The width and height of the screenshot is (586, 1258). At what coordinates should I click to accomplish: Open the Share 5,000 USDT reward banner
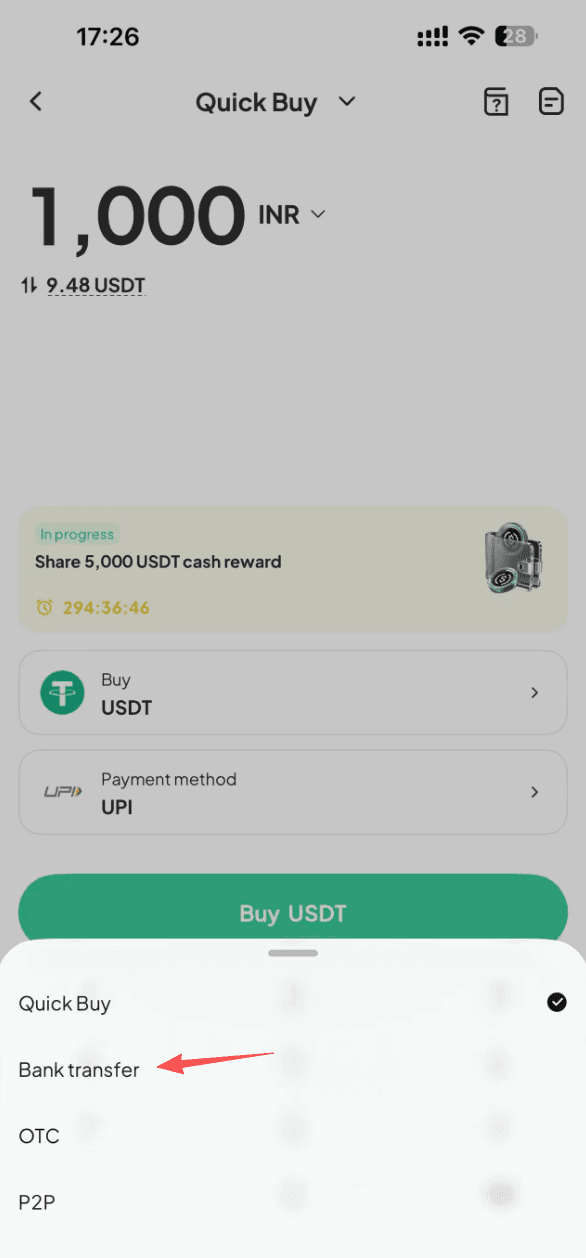point(293,569)
